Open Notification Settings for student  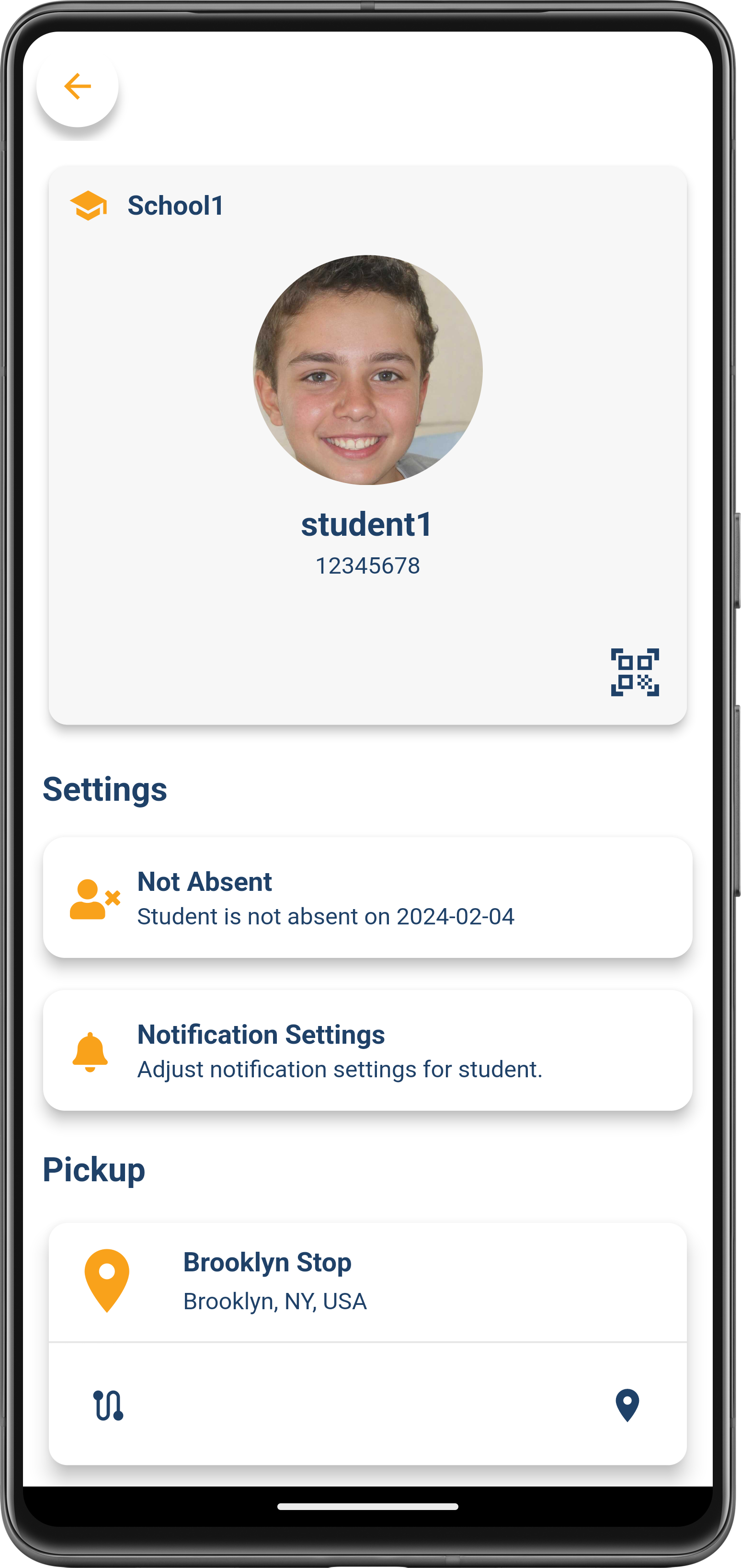[x=367, y=1050]
